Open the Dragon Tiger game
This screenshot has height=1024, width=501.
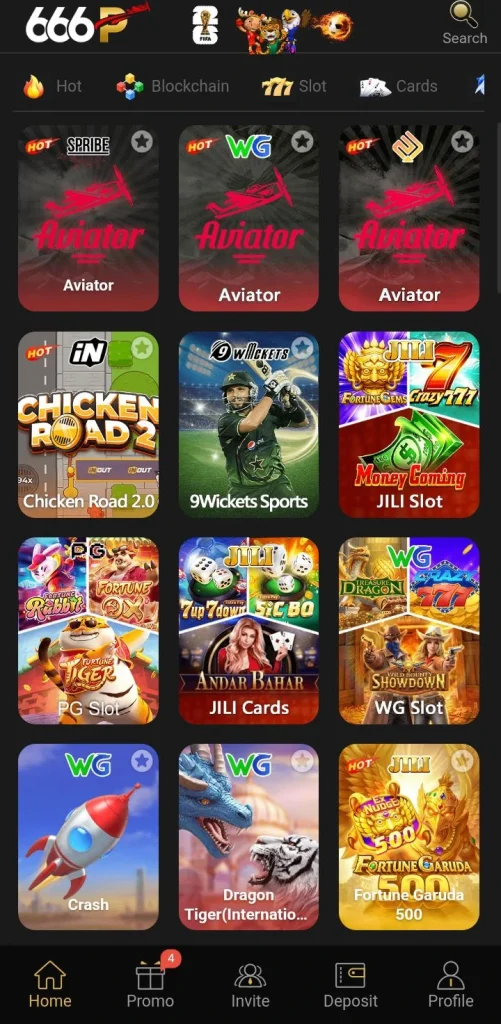249,837
